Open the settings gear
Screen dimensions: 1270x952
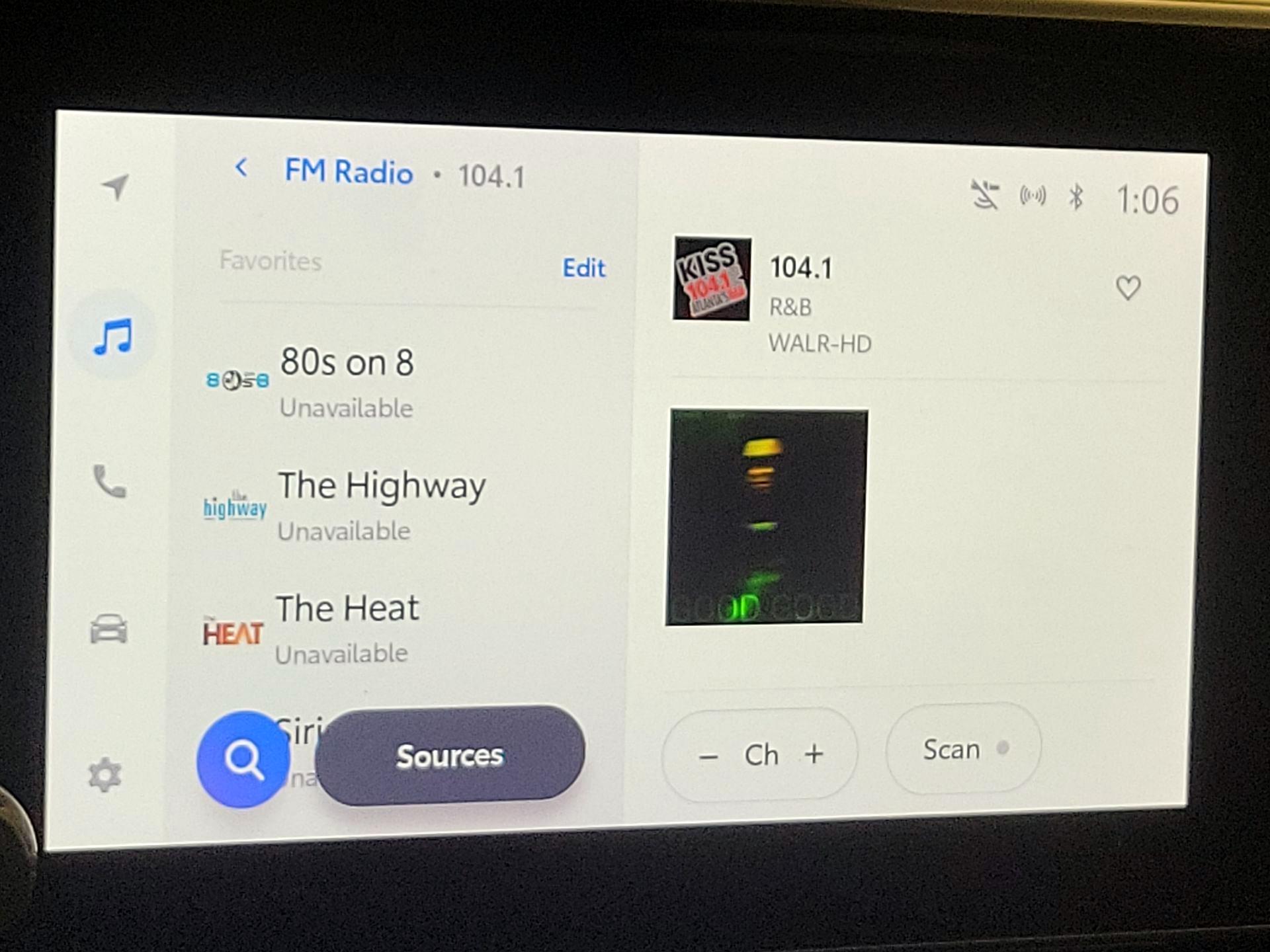click(105, 775)
